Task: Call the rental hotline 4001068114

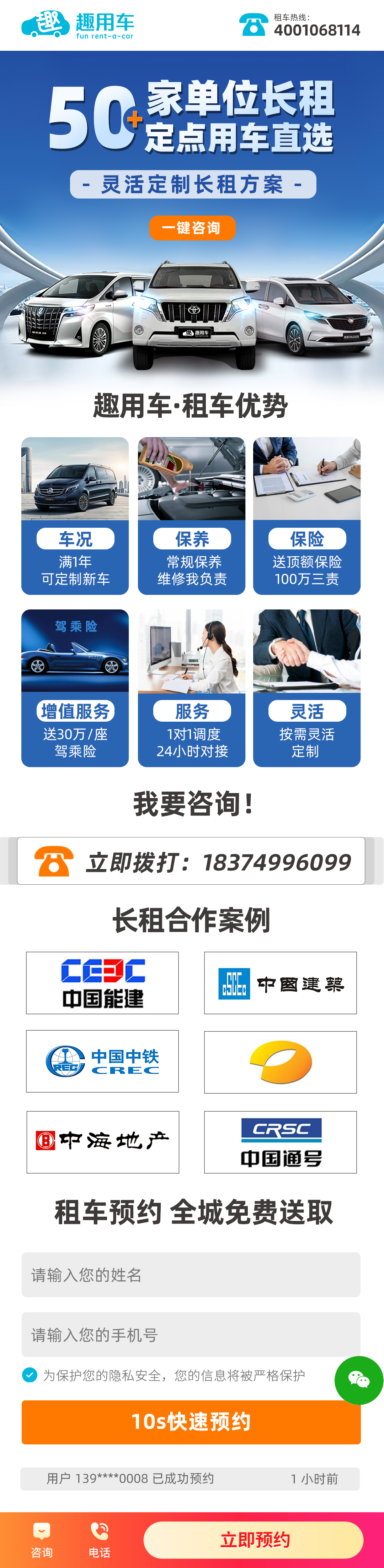Action: pyautogui.click(x=299, y=26)
